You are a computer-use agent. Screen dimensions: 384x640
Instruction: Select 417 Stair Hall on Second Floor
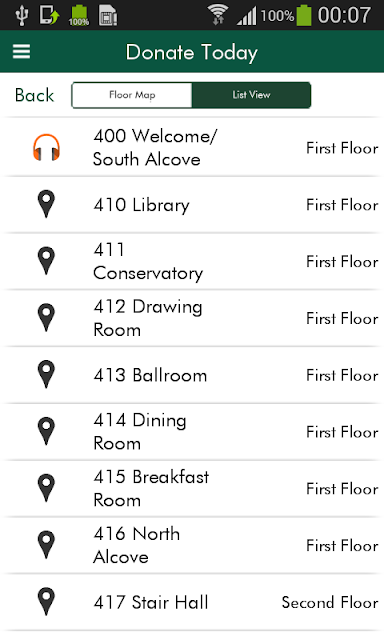pos(192,602)
